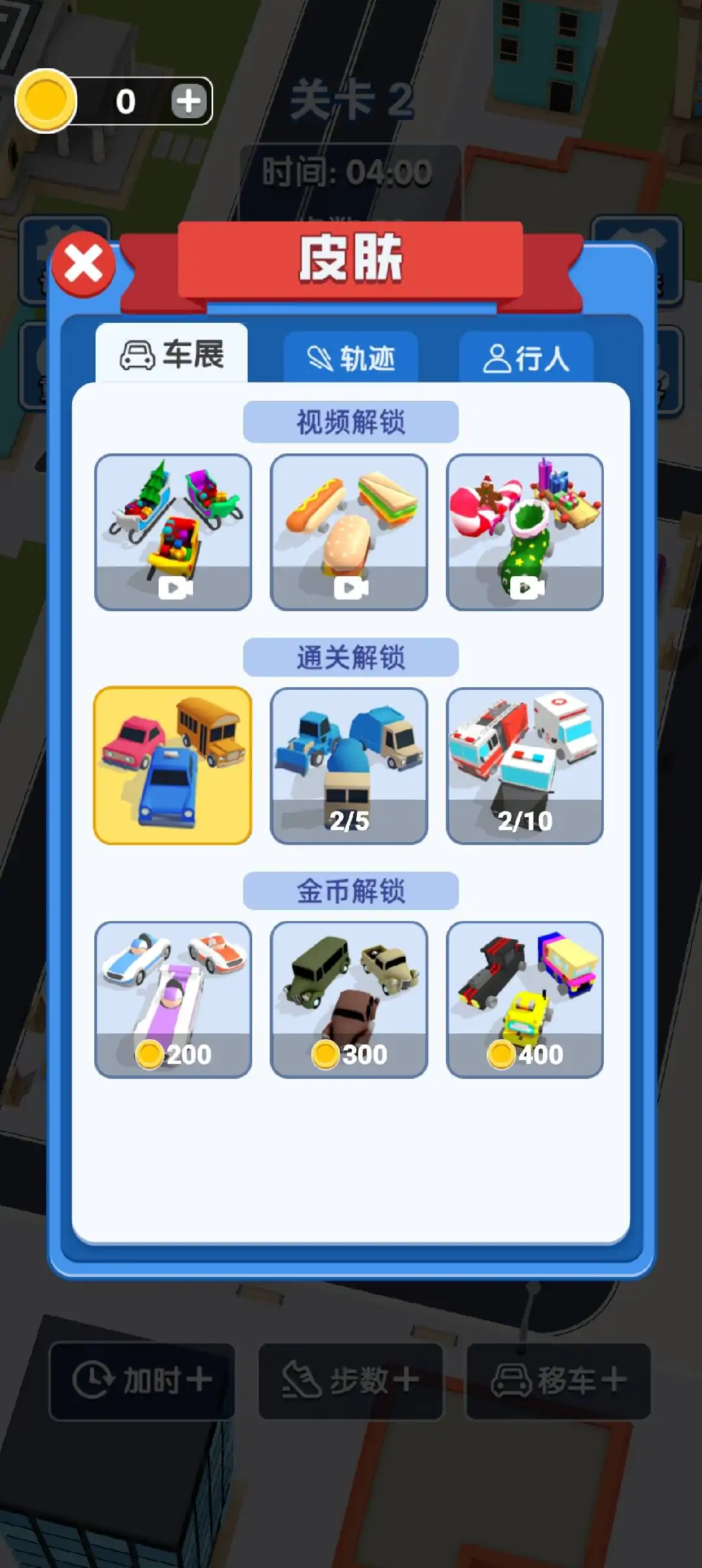Add more coins with the plus button
This screenshot has width=702, height=1568.
(188, 101)
